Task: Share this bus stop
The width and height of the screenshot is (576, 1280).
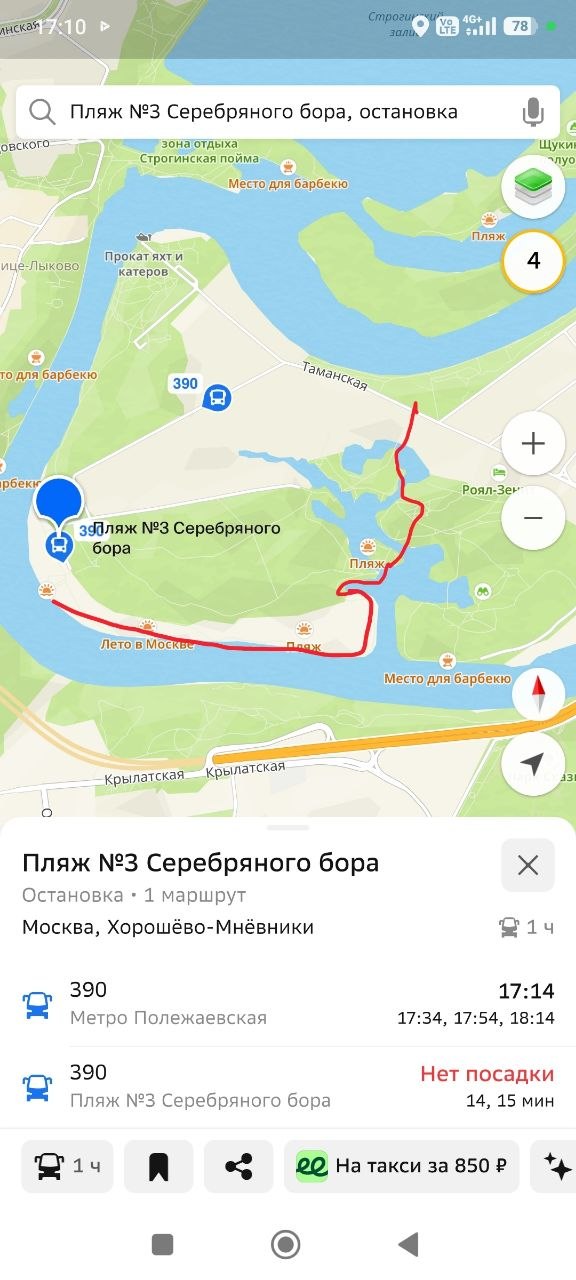Action: [238, 1166]
